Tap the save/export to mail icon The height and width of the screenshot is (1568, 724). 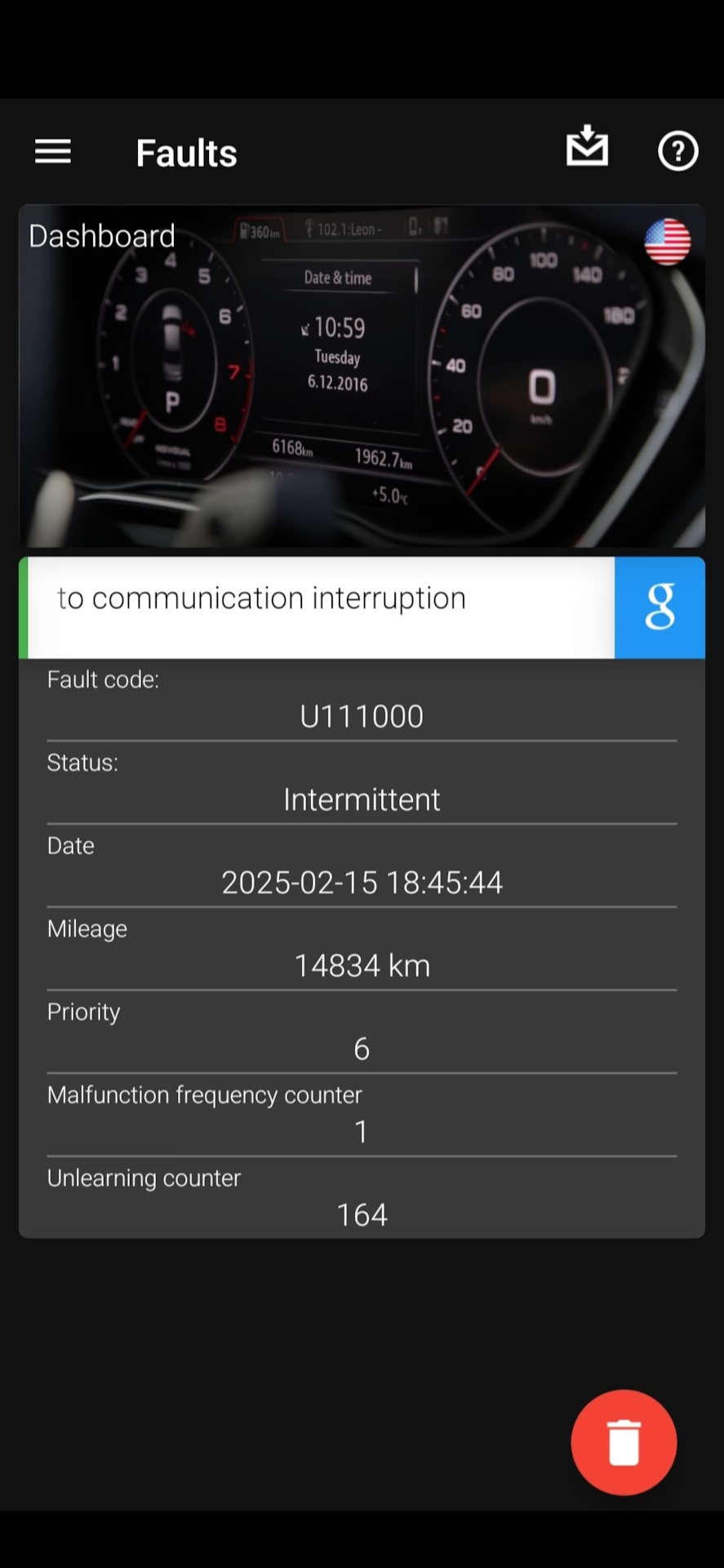coord(587,147)
